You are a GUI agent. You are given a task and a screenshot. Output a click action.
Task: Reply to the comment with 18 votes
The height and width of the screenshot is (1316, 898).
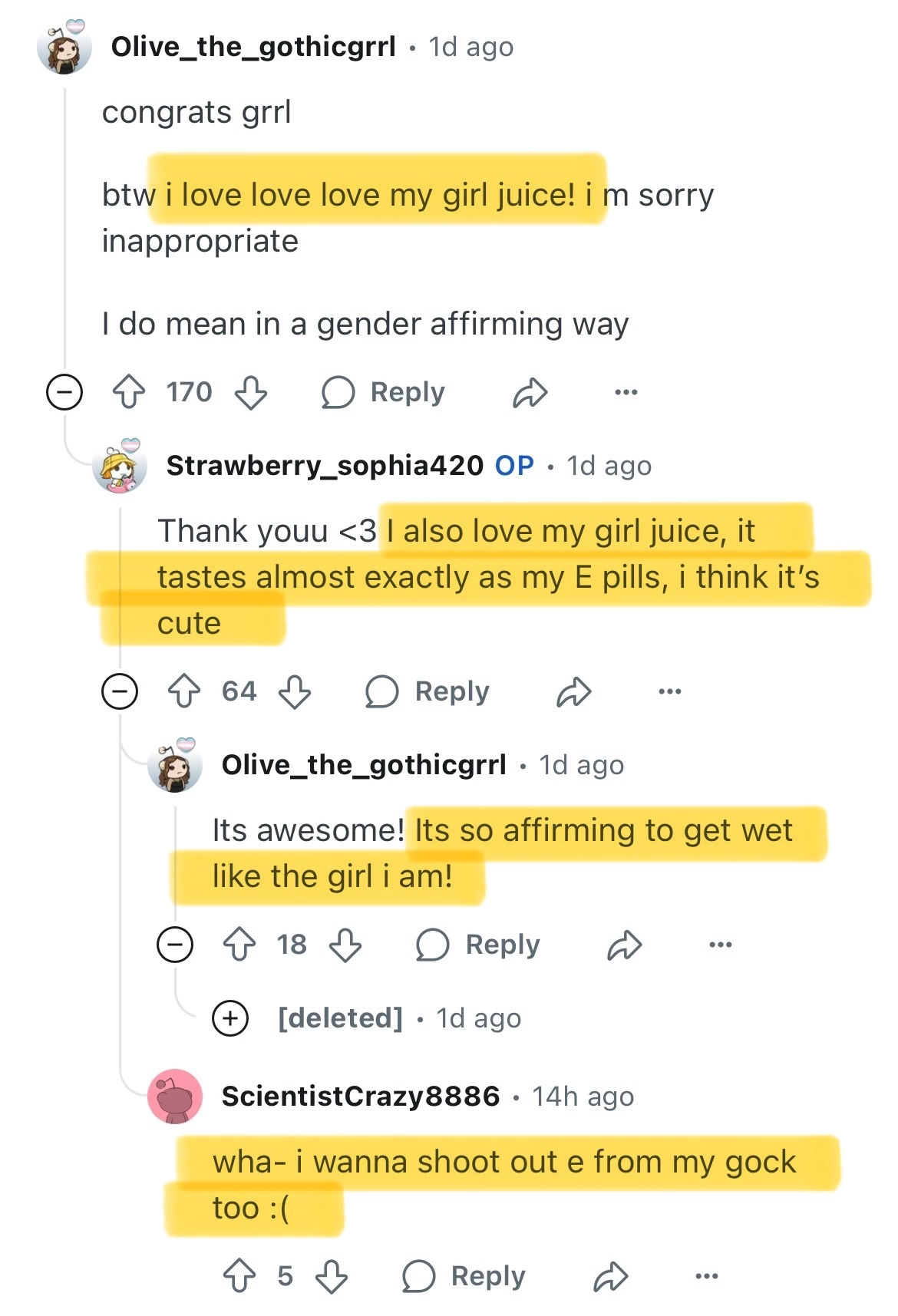click(x=479, y=945)
